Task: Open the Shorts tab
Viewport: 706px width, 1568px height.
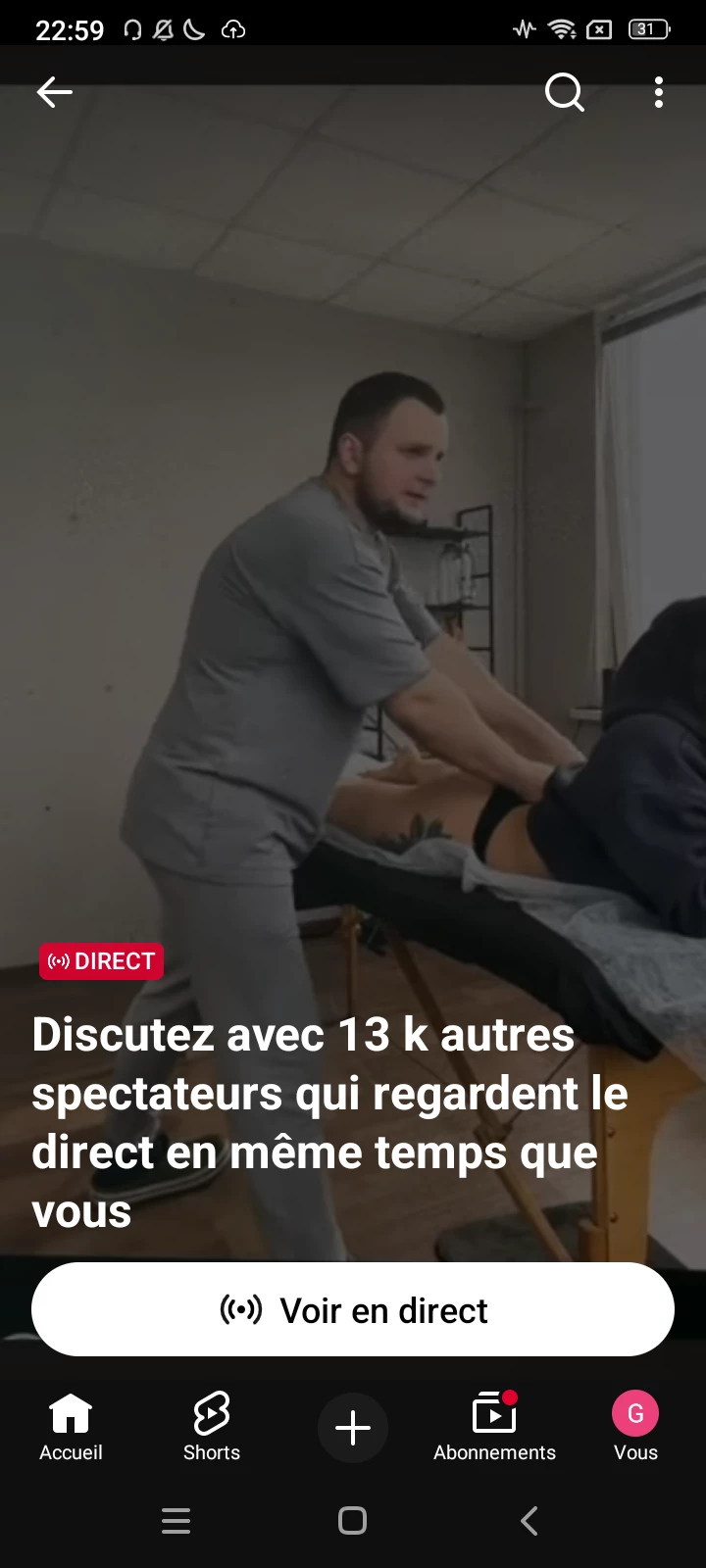Action: pos(212,1427)
